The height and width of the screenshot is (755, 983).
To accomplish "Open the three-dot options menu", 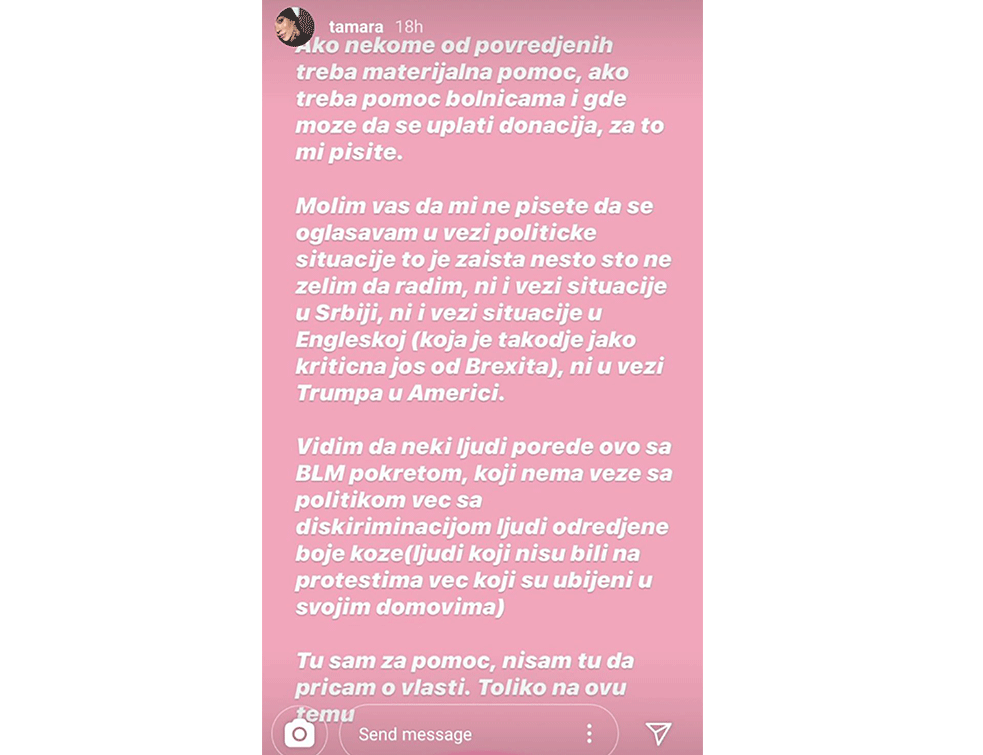I will pyautogui.click(x=590, y=733).
